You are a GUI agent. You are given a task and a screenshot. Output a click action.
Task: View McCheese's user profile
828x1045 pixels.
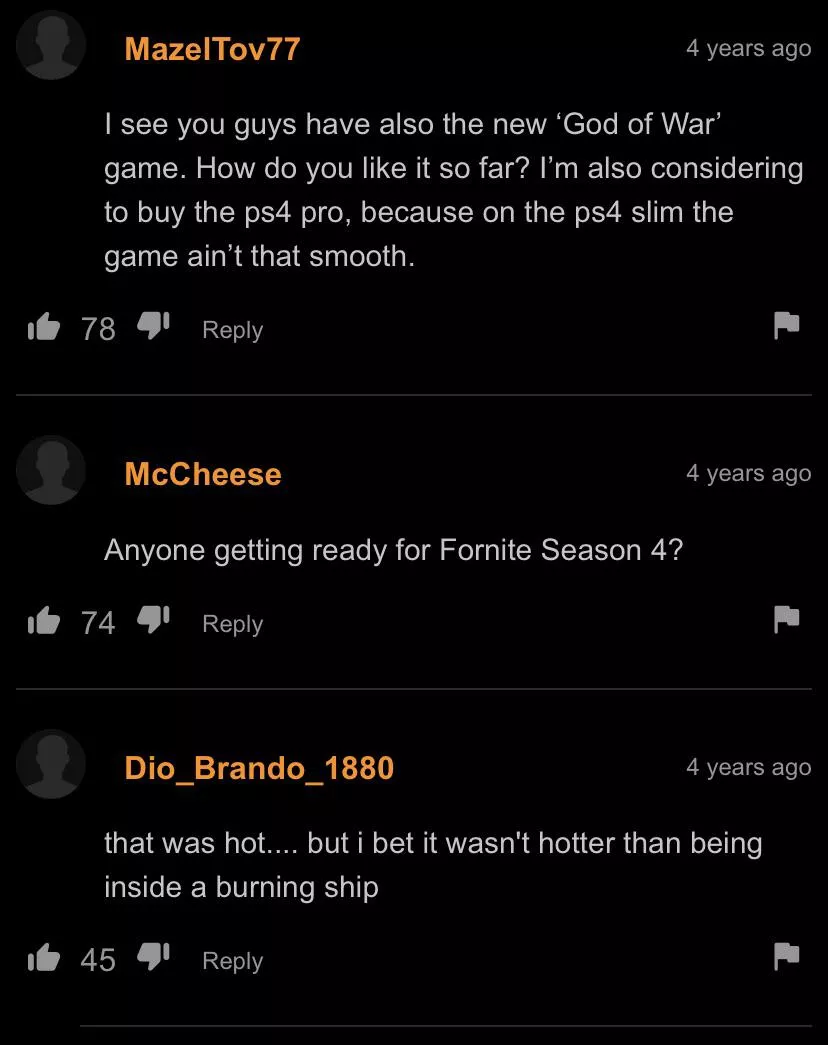203,473
